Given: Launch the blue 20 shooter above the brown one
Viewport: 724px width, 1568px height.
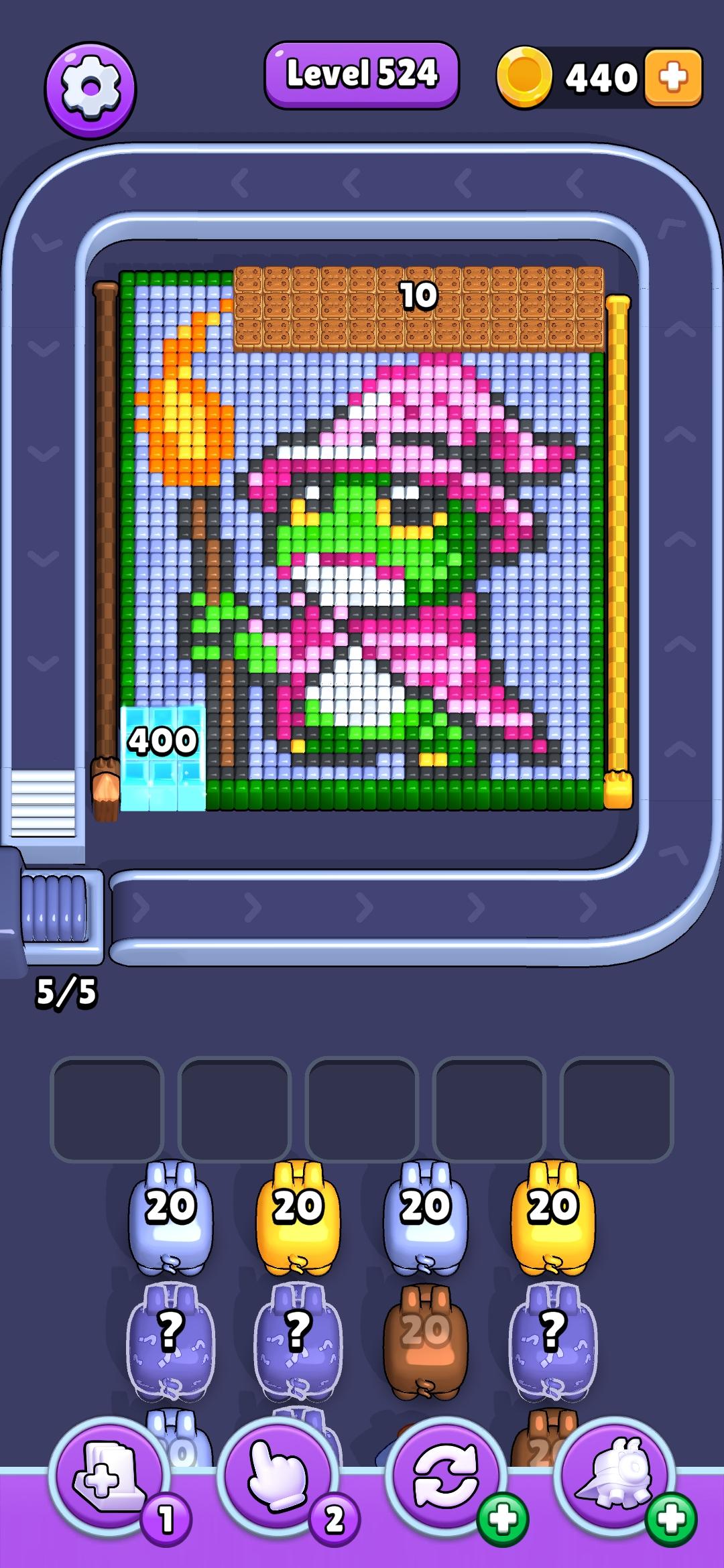Looking at the screenshot, I should point(425,1216).
